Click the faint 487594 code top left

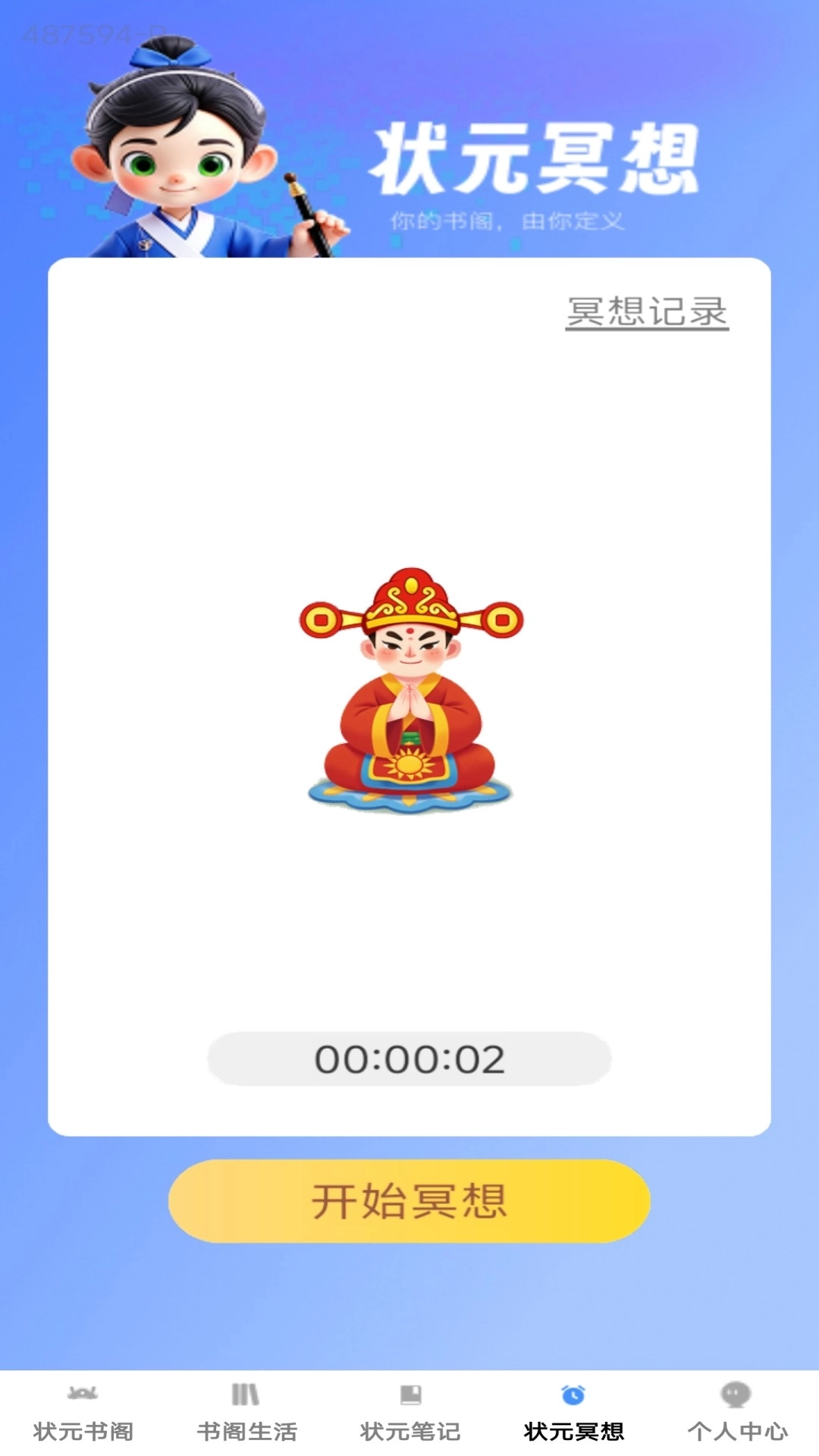91,32
